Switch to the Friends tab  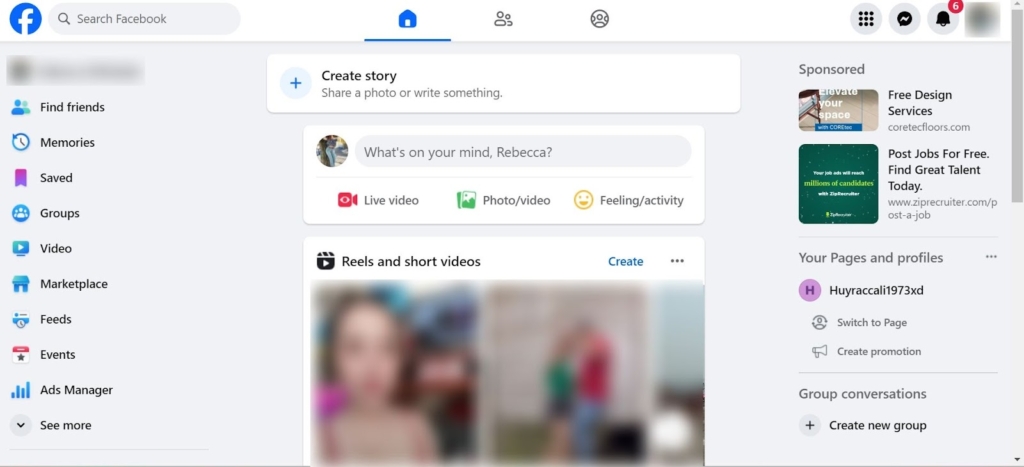pyautogui.click(x=503, y=19)
